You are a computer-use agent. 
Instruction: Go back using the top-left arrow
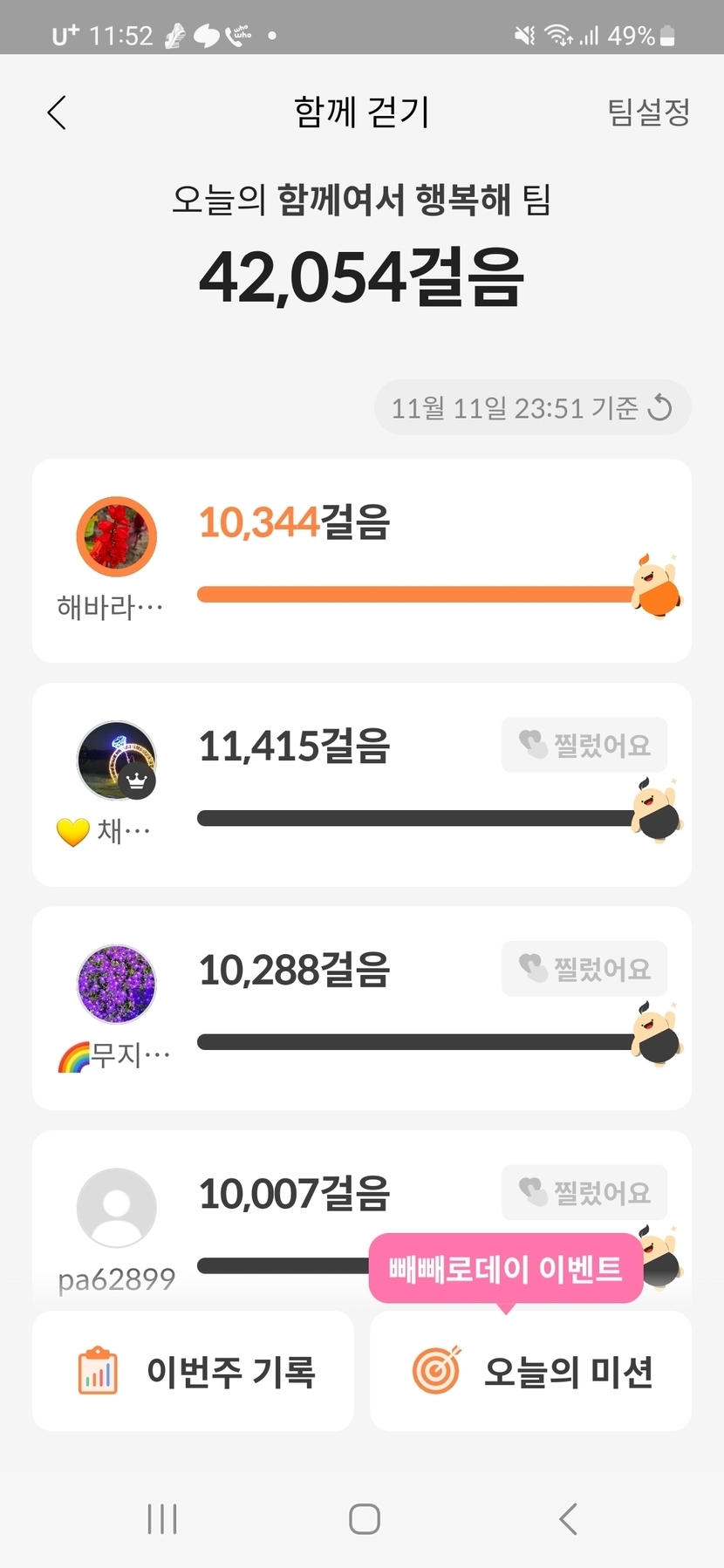tap(58, 112)
